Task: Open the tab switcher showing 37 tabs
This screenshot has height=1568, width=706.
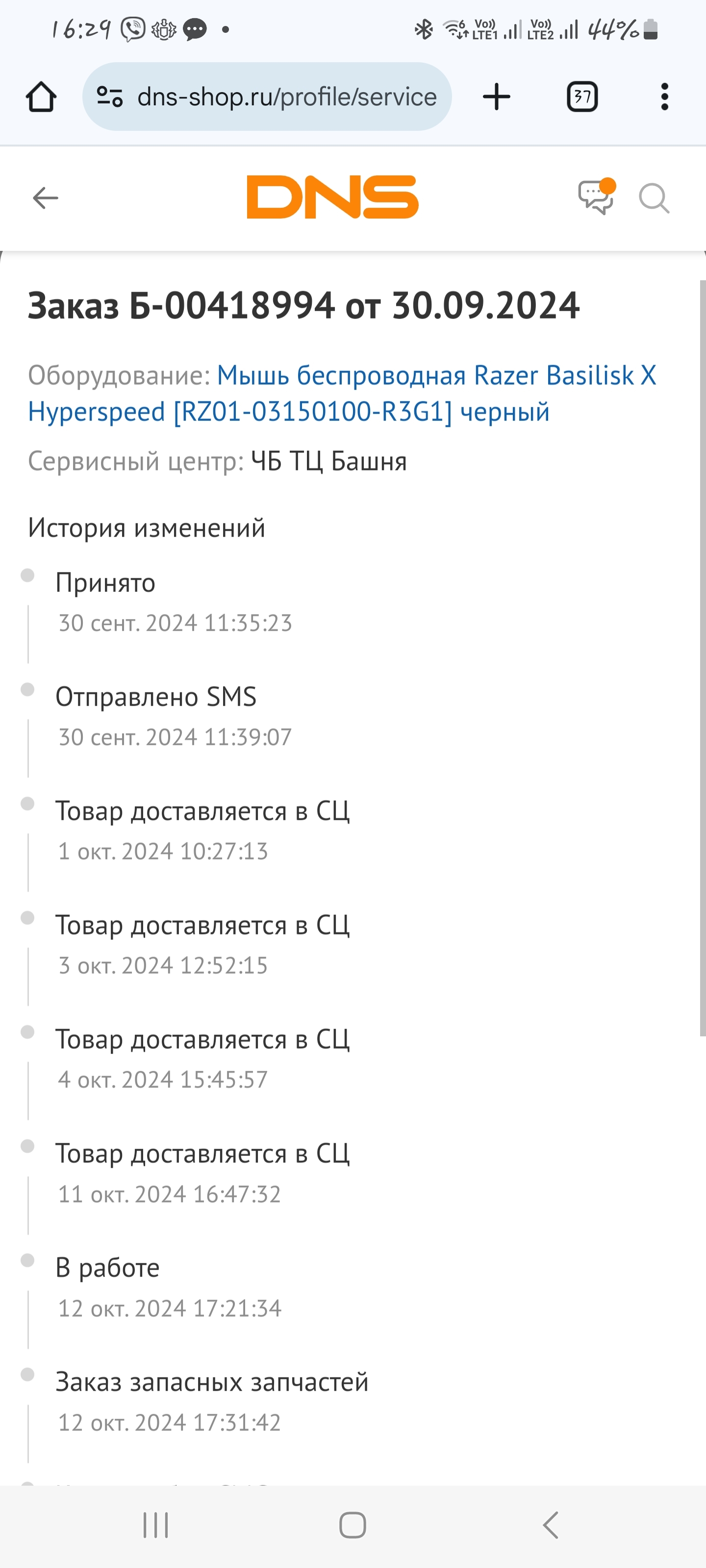Action: pyautogui.click(x=582, y=97)
